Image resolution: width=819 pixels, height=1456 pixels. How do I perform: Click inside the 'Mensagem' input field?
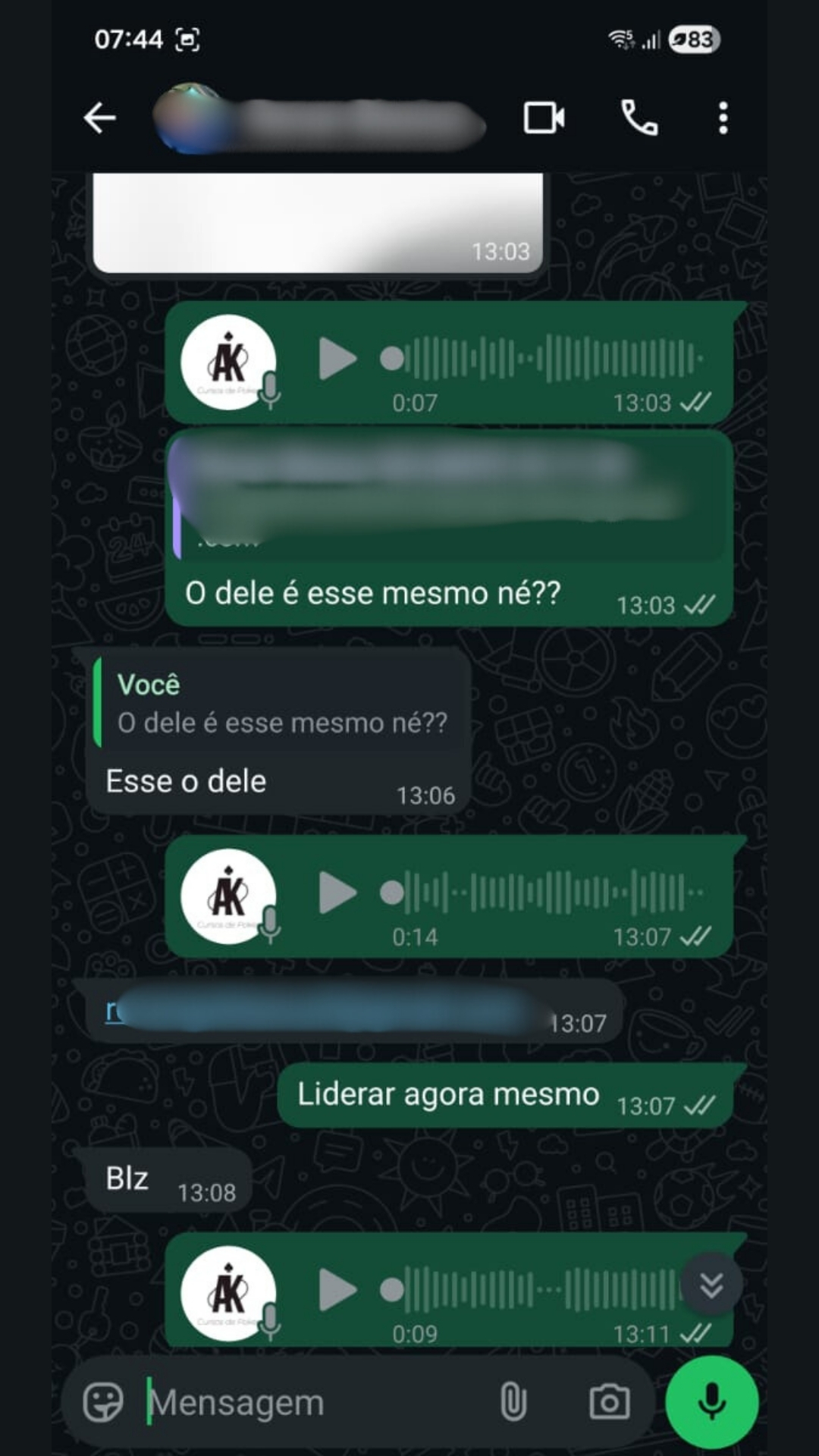303,1401
